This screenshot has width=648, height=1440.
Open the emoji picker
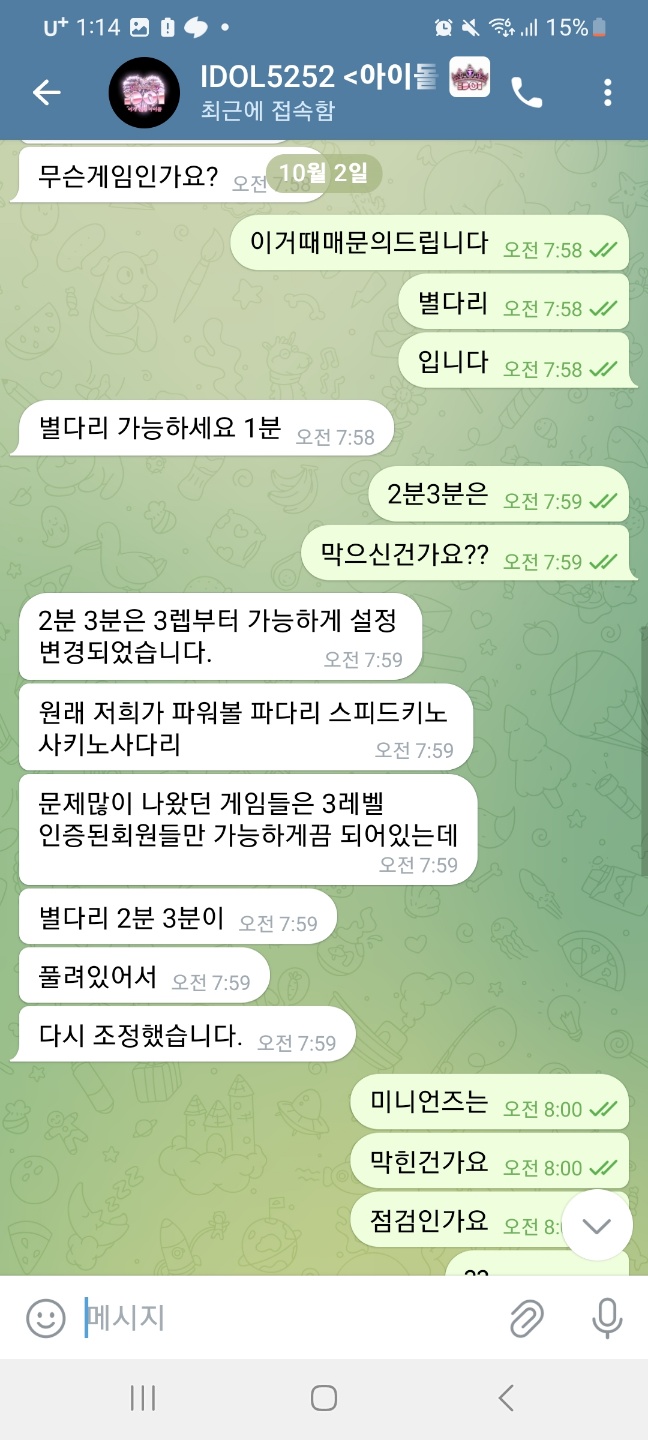click(x=45, y=1318)
